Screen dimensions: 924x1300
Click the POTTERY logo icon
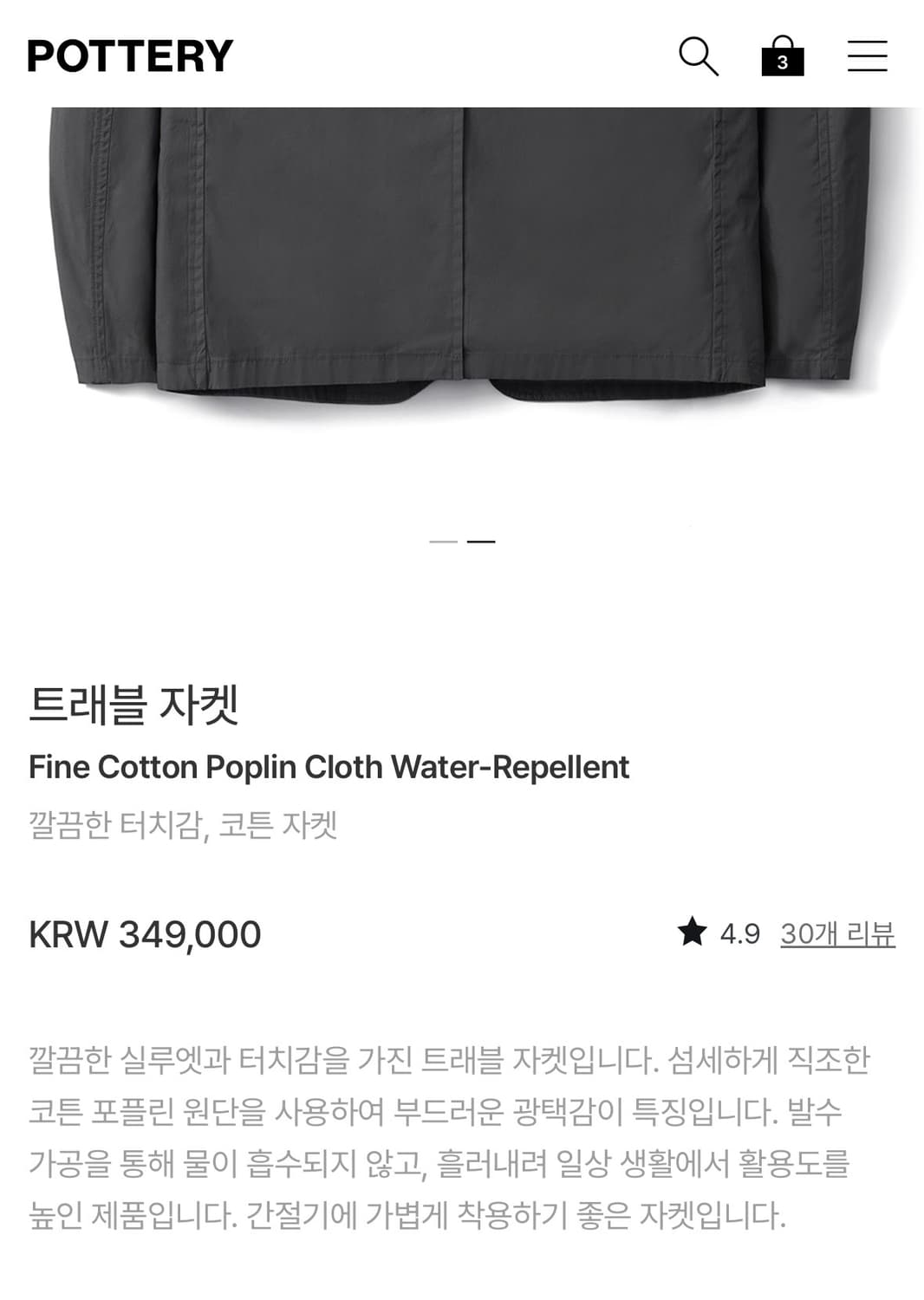130,54
